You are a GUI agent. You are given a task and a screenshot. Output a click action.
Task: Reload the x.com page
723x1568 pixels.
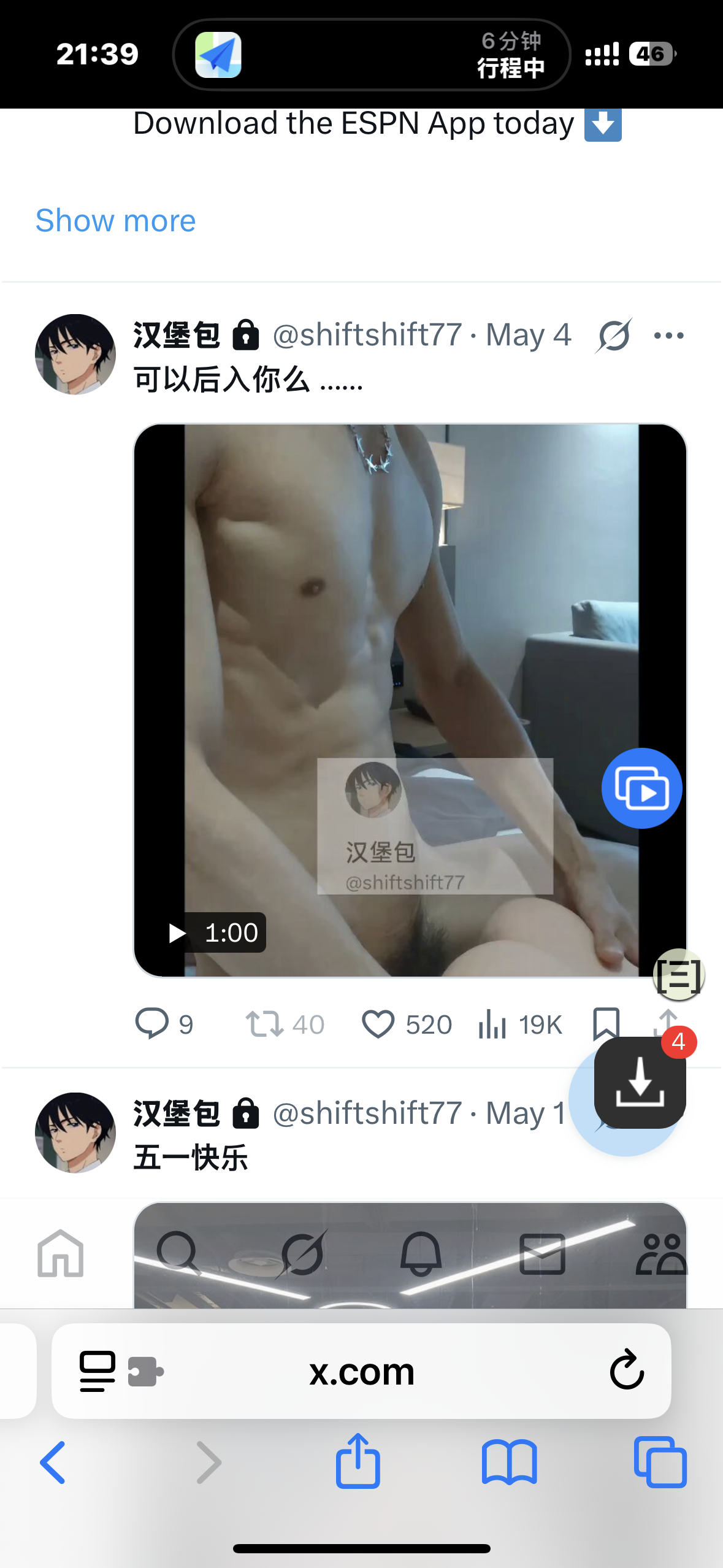[627, 1370]
